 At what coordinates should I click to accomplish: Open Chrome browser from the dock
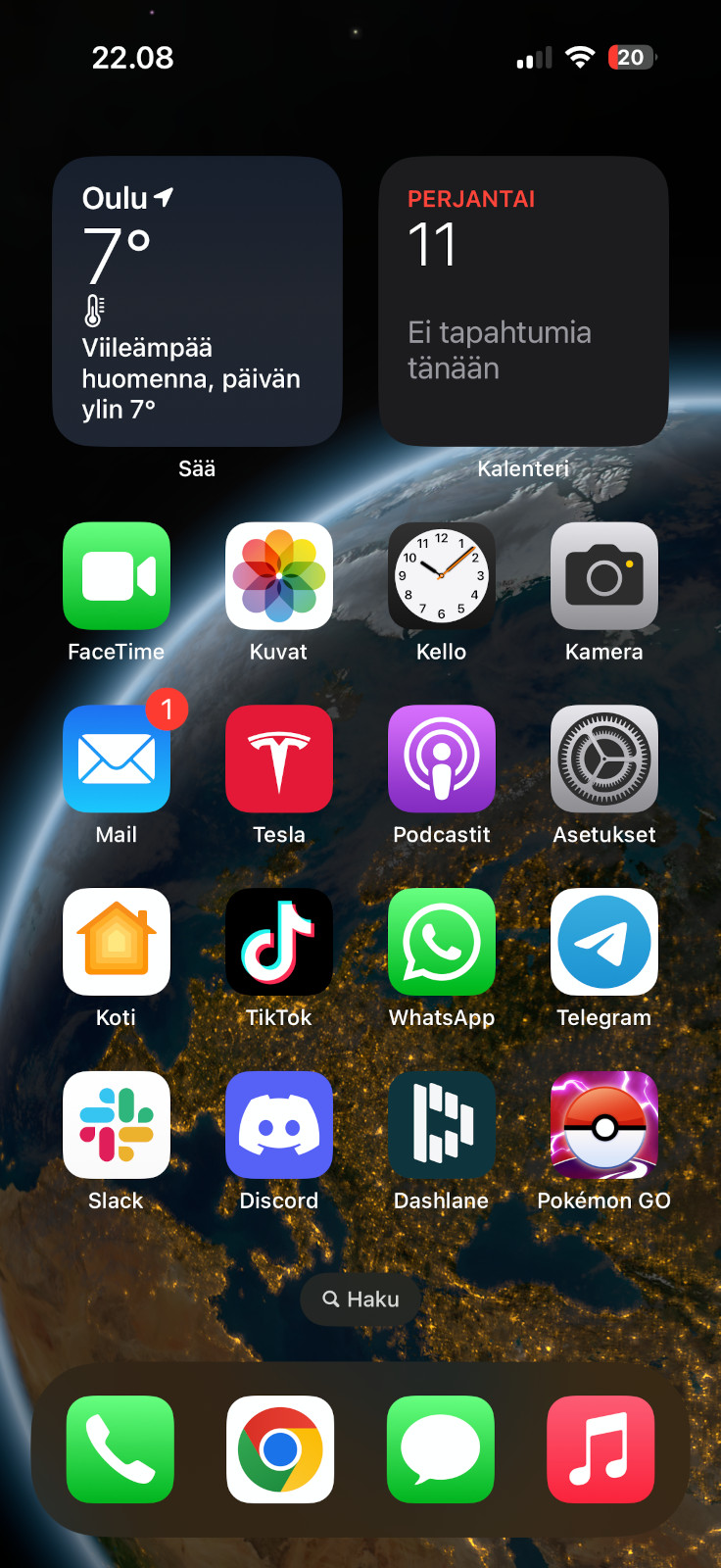(x=280, y=1449)
